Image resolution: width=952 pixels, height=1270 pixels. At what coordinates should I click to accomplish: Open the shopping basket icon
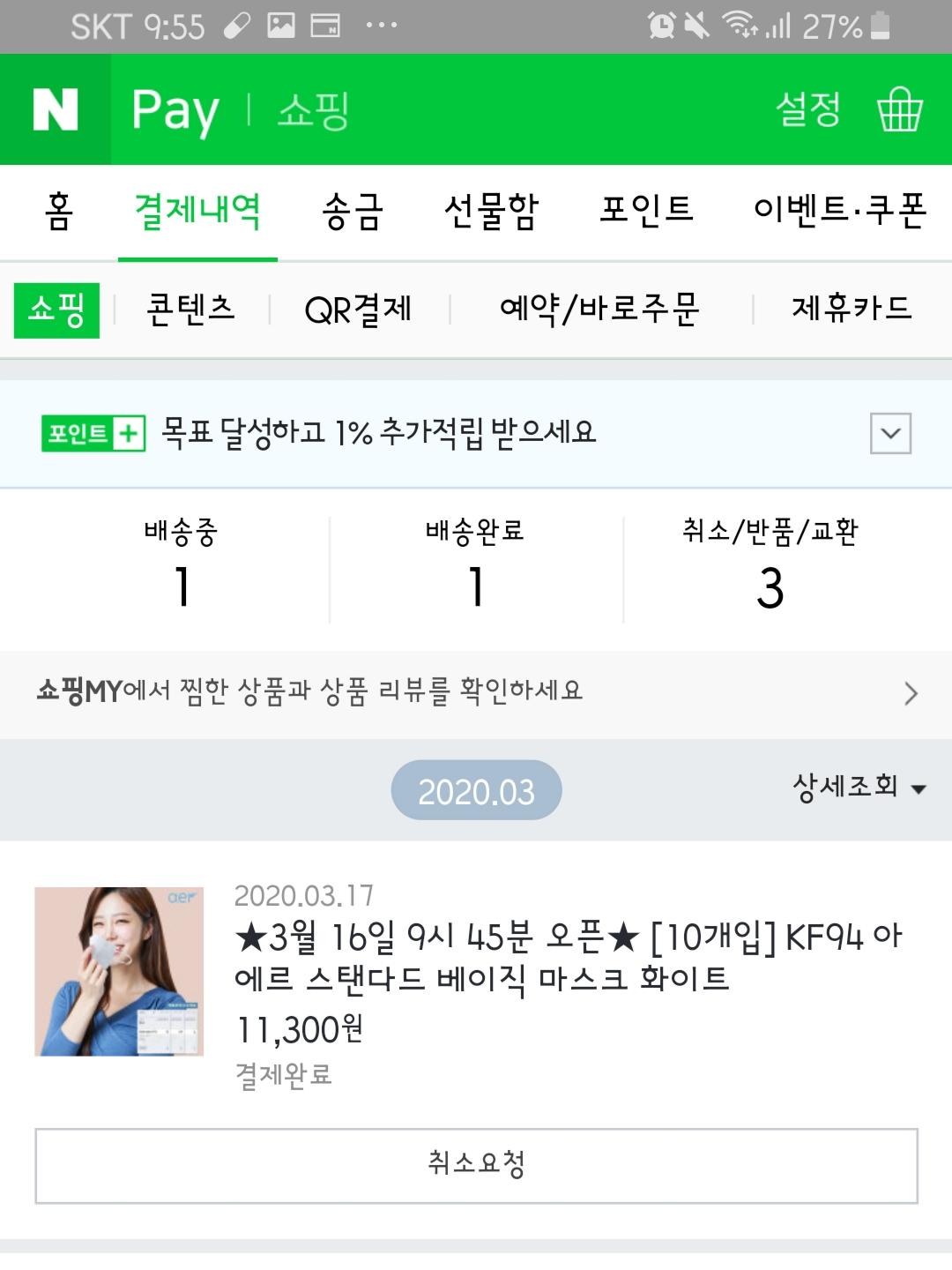[x=899, y=110]
